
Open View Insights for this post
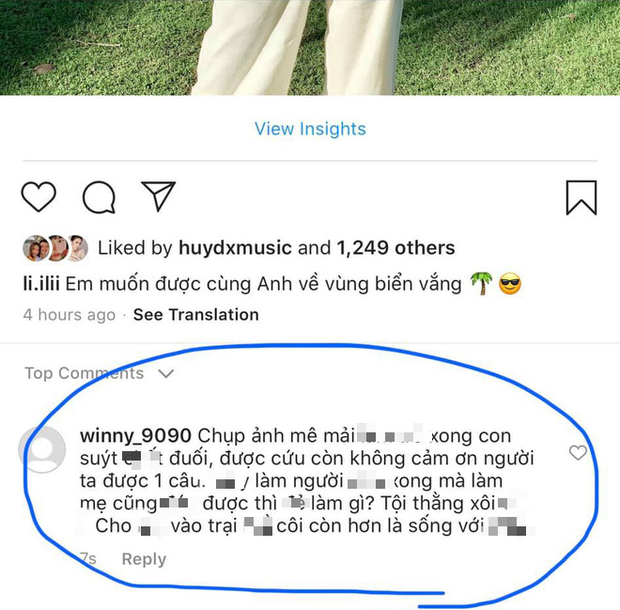[310, 129]
